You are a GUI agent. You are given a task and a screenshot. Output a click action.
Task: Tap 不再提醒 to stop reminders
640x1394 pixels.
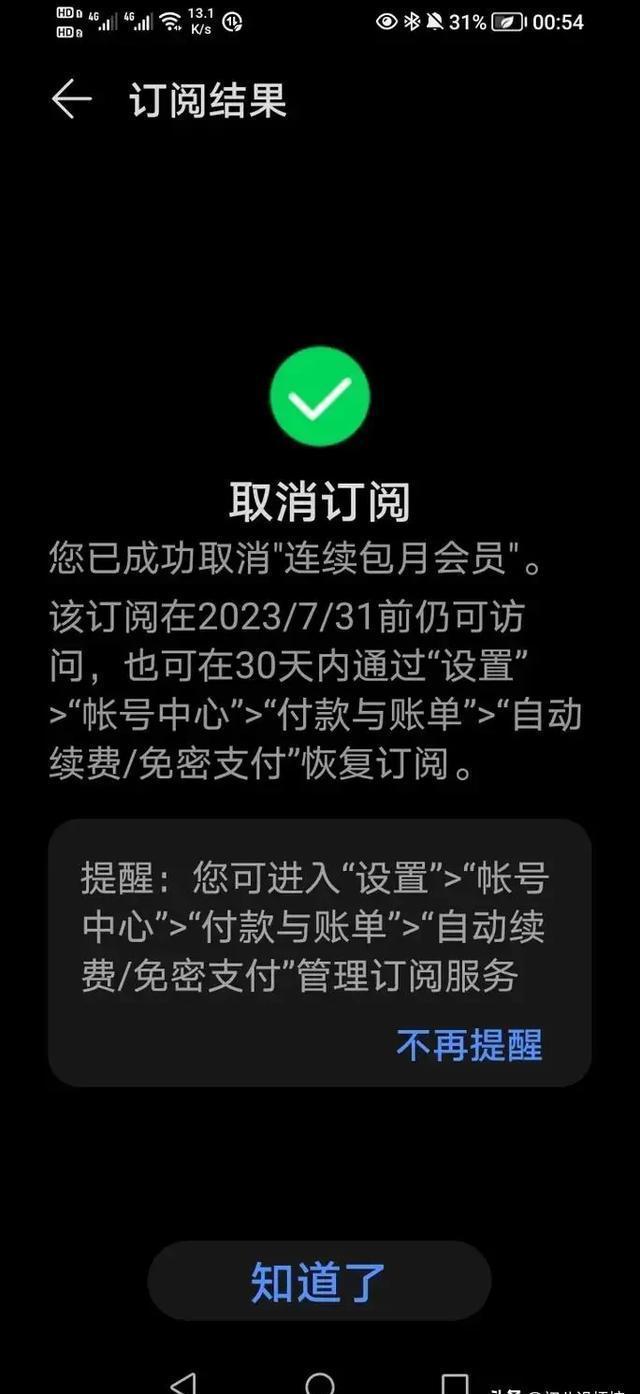click(x=469, y=1045)
